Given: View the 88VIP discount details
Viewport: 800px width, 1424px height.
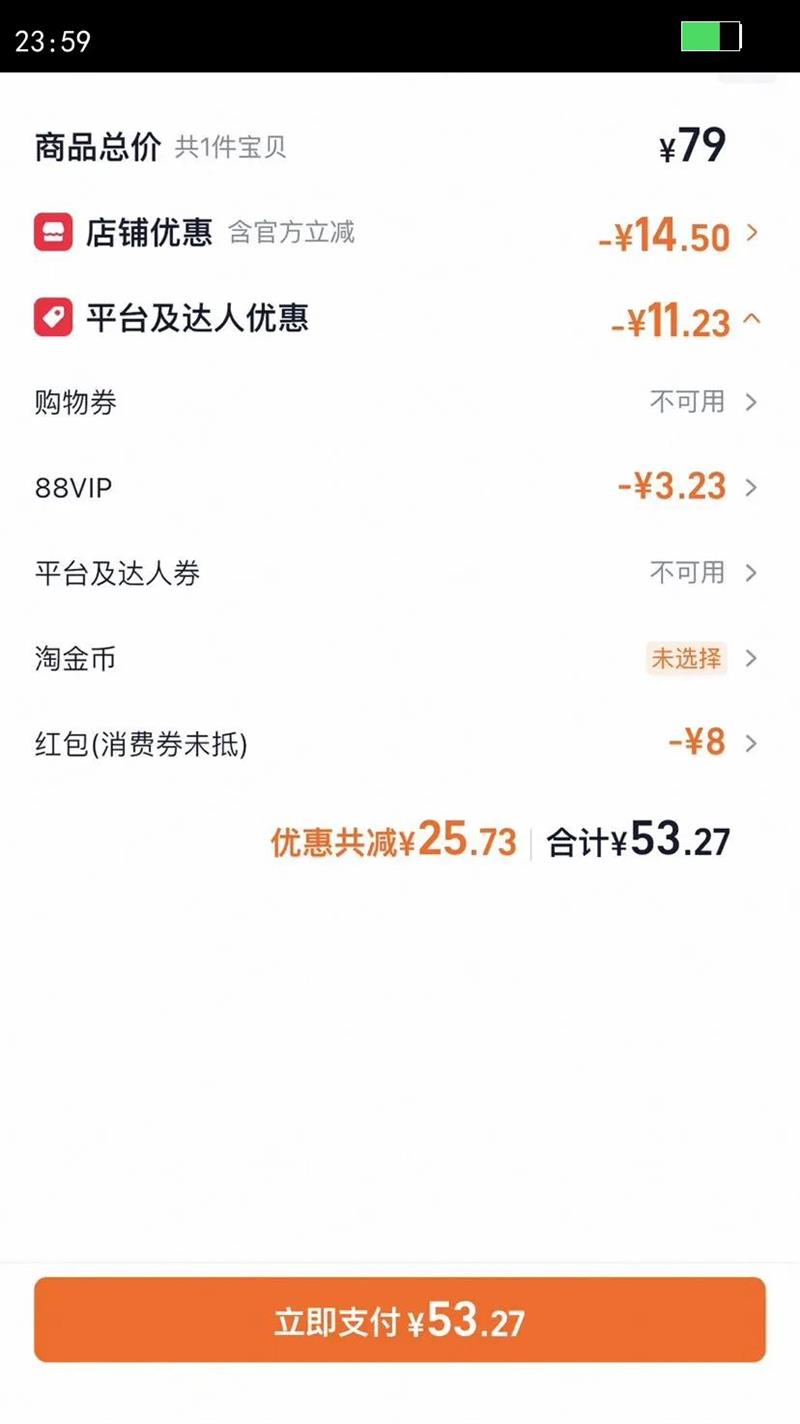Looking at the screenshot, I should click(x=751, y=488).
